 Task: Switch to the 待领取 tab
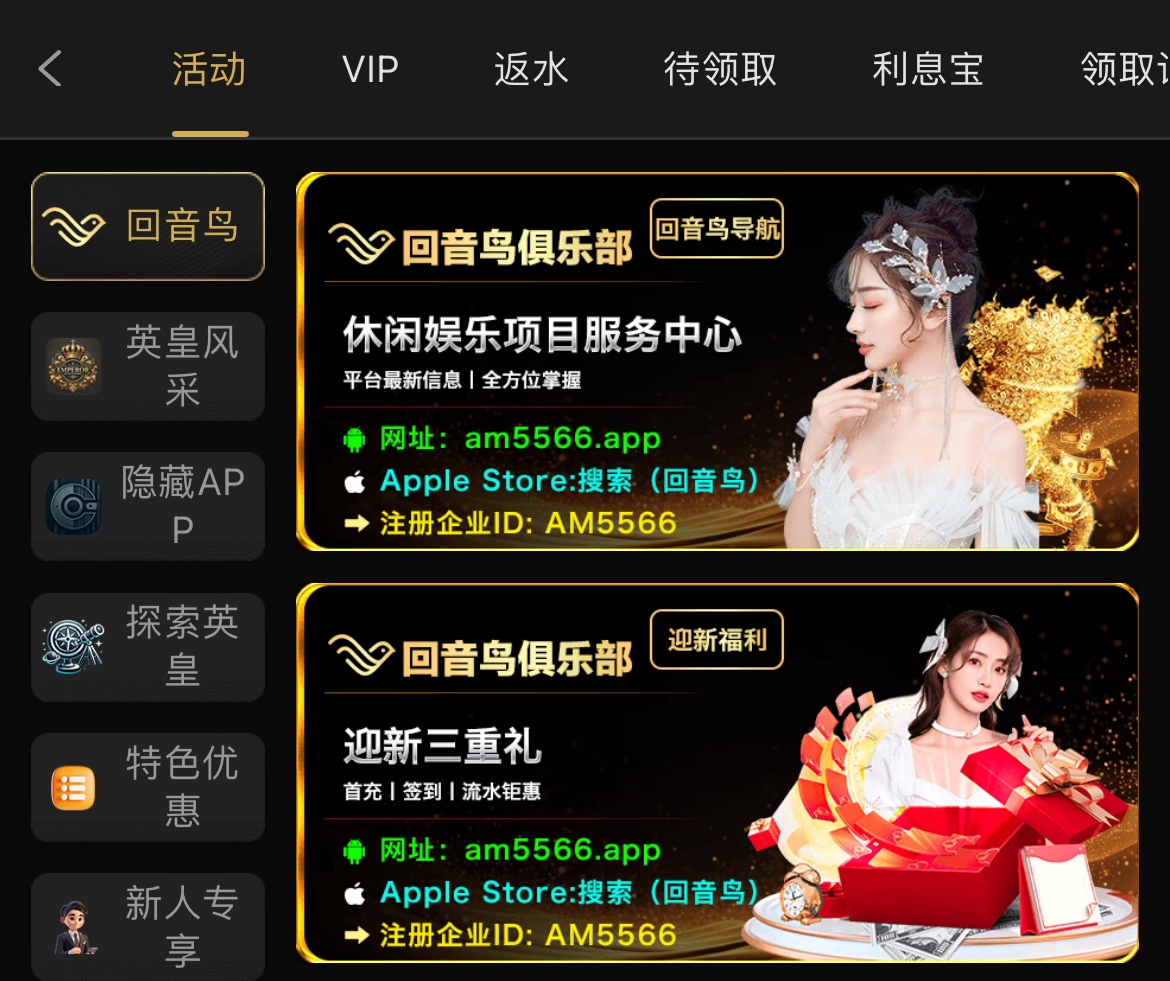coord(720,69)
